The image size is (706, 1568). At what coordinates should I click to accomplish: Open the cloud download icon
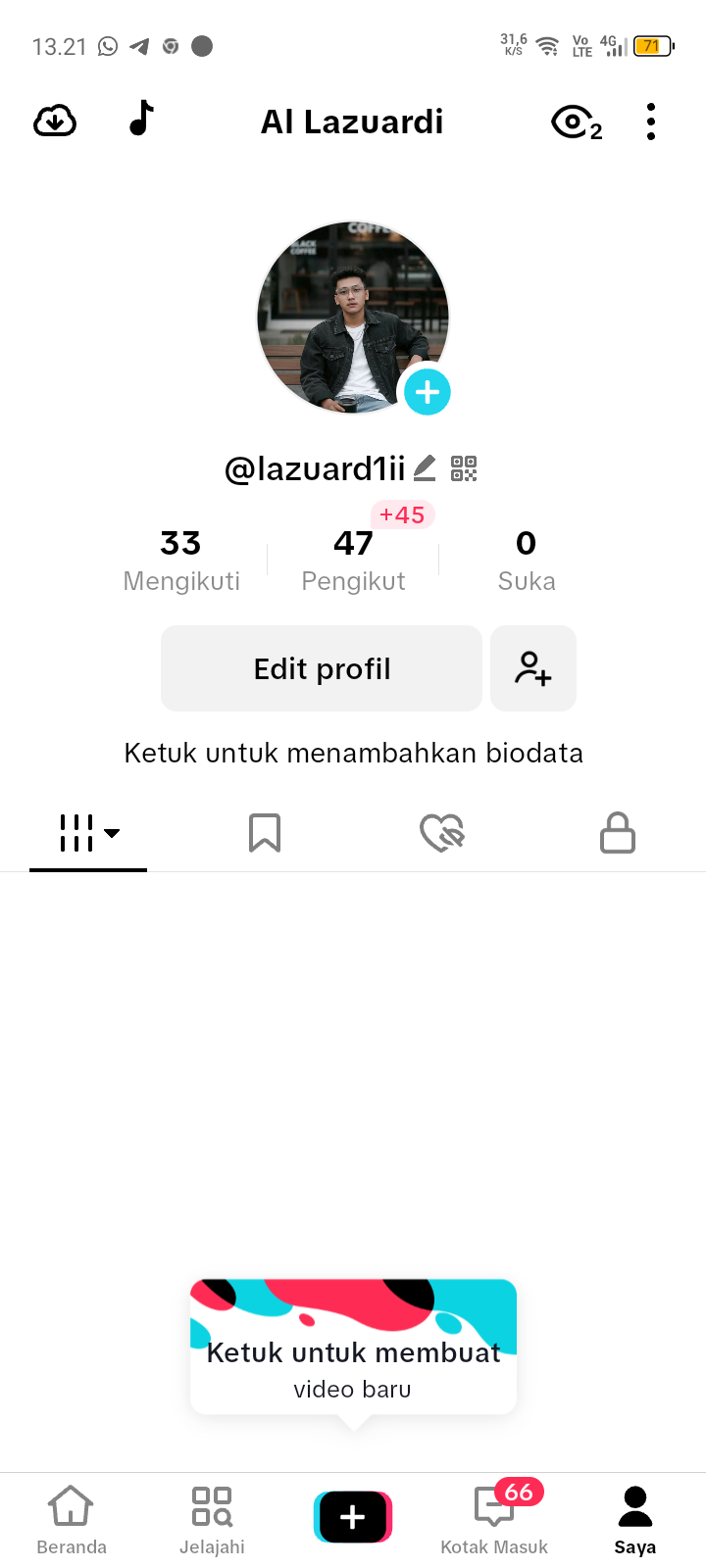[55, 122]
